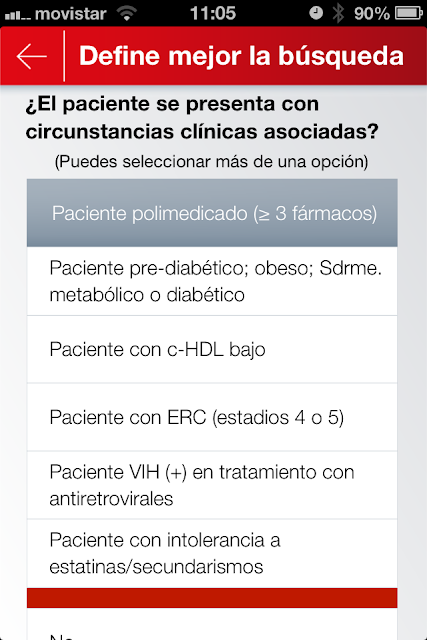Pick Paciente VIH (+) en tratamiento con antiretrovirales

point(212,485)
